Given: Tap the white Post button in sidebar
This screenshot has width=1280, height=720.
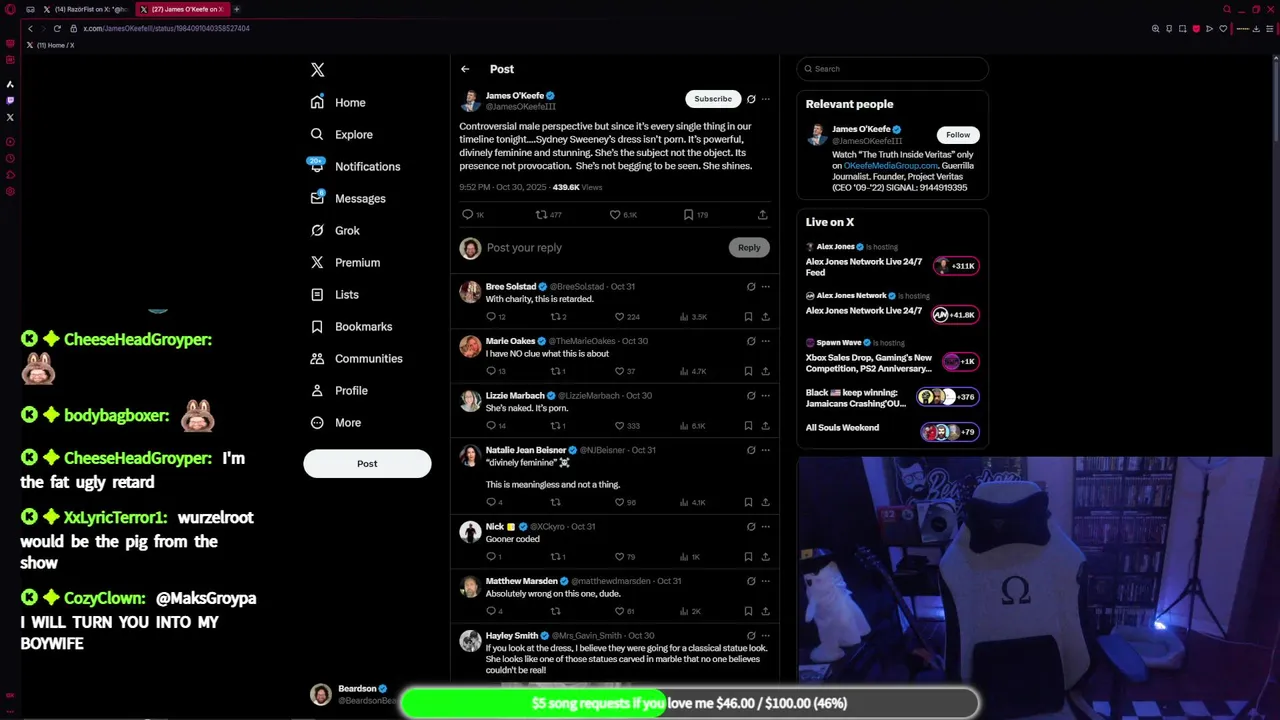Looking at the screenshot, I should [367, 463].
